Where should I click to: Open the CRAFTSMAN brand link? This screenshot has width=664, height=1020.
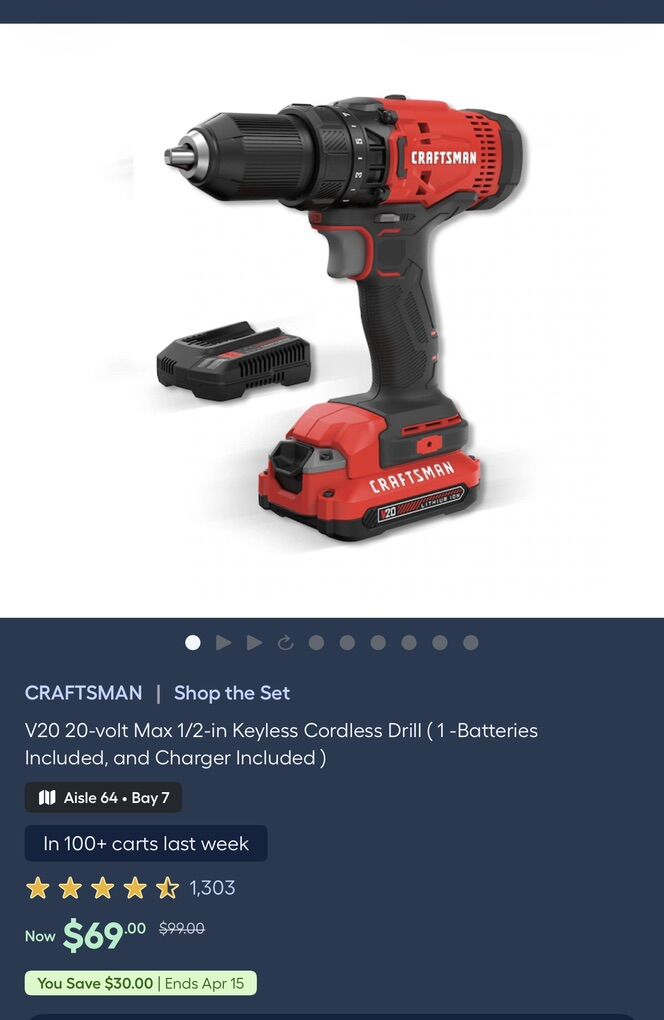pyautogui.click(x=83, y=693)
